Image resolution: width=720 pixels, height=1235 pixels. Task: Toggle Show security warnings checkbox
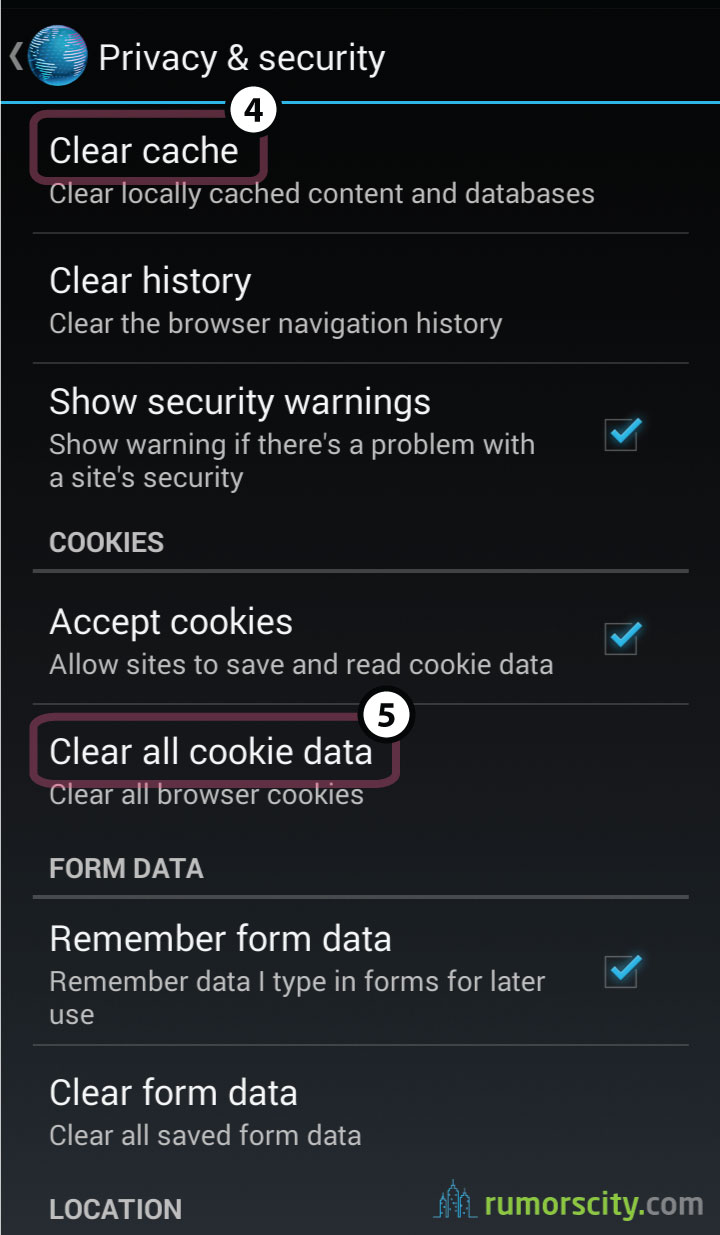[622, 436]
